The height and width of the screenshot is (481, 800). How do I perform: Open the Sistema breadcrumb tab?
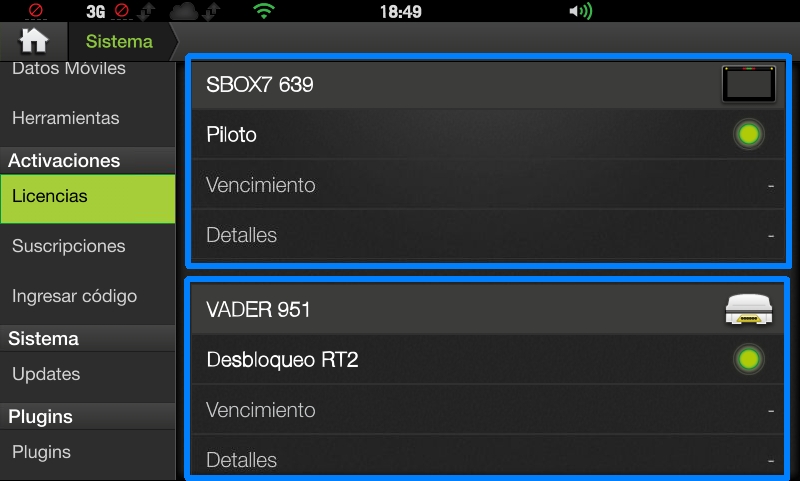[119, 41]
